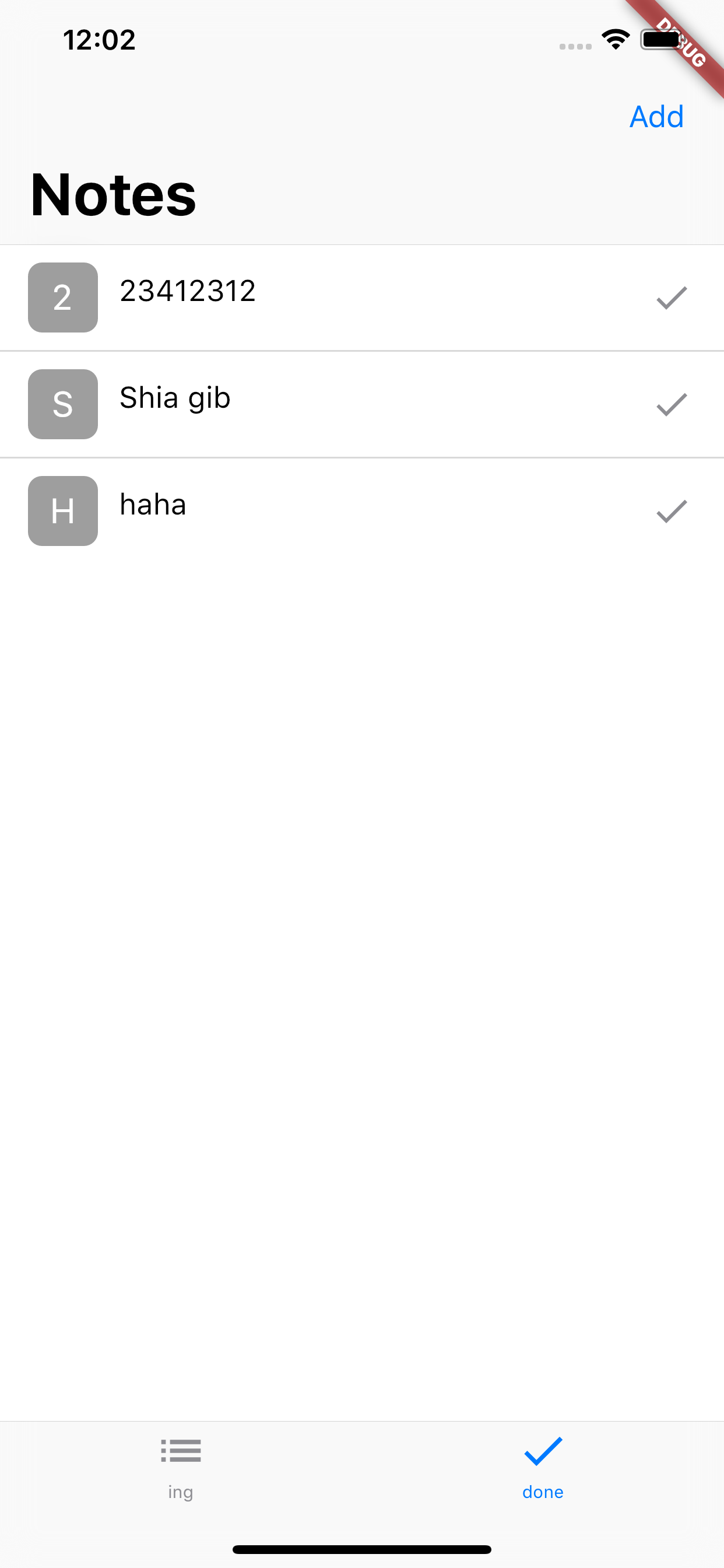Switch to the ing tab
Viewport: 724px width, 1568px height.
181,1466
